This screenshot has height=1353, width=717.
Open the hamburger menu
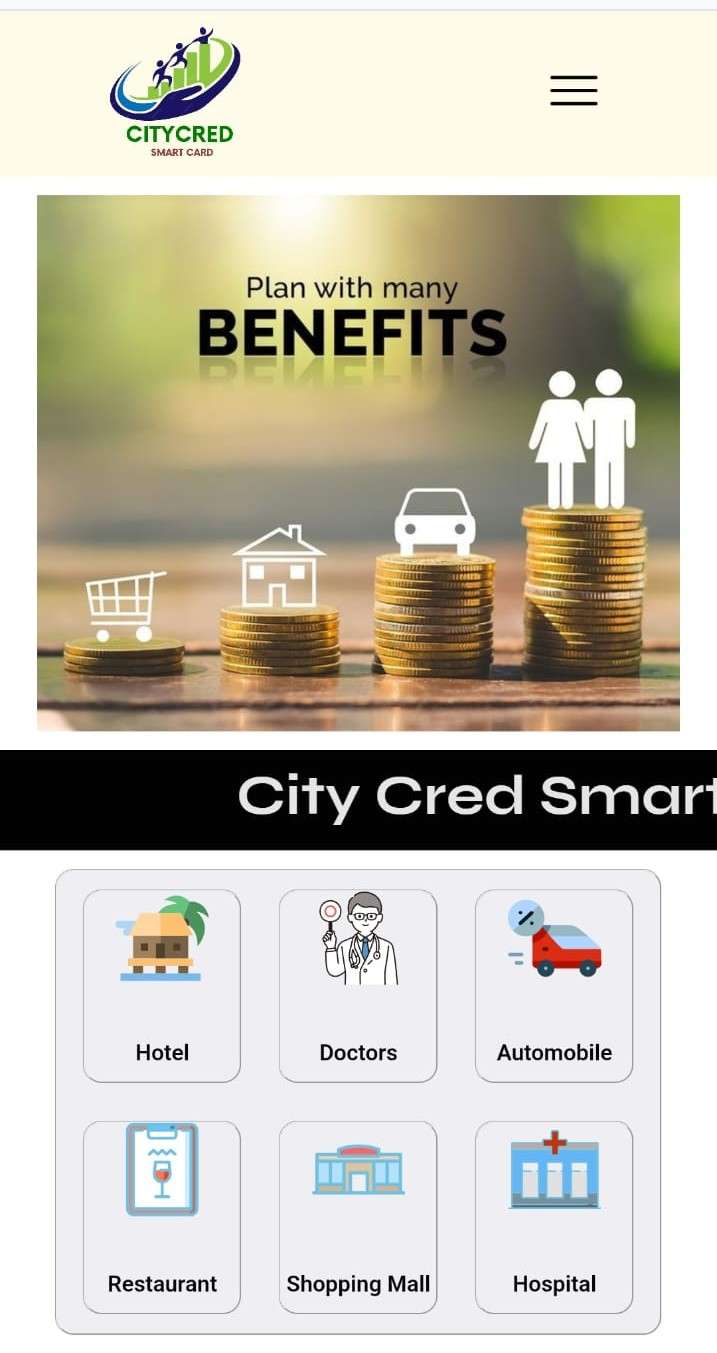click(x=573, y=90)
